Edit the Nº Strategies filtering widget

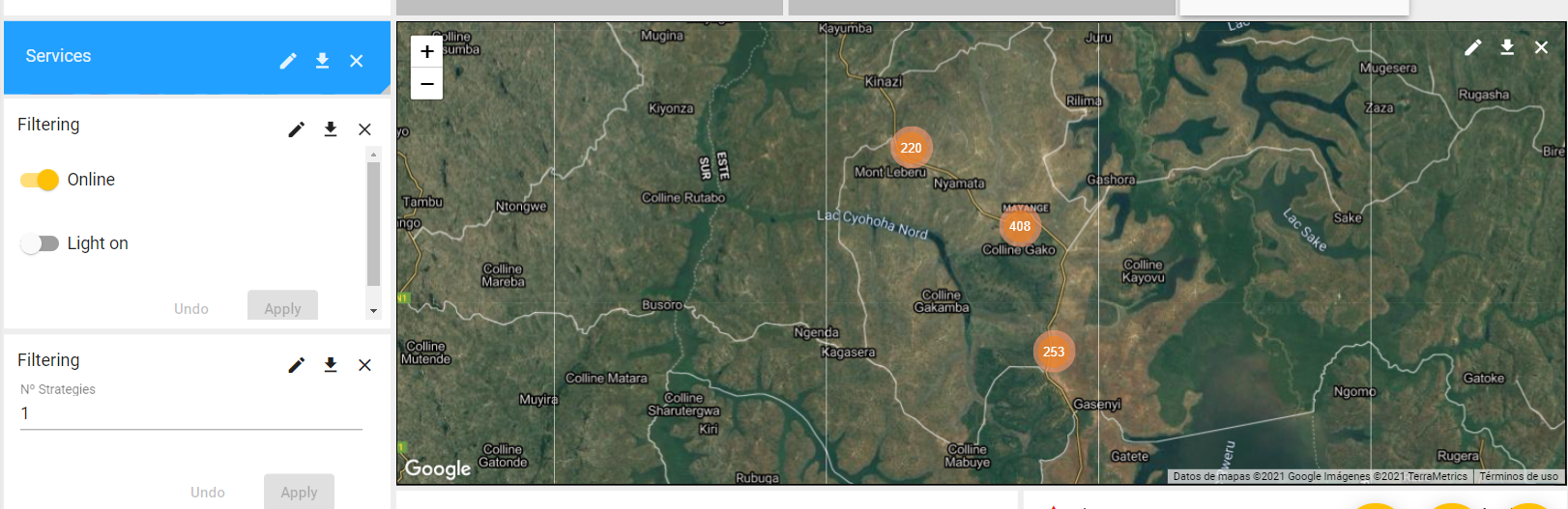(297, 365)
